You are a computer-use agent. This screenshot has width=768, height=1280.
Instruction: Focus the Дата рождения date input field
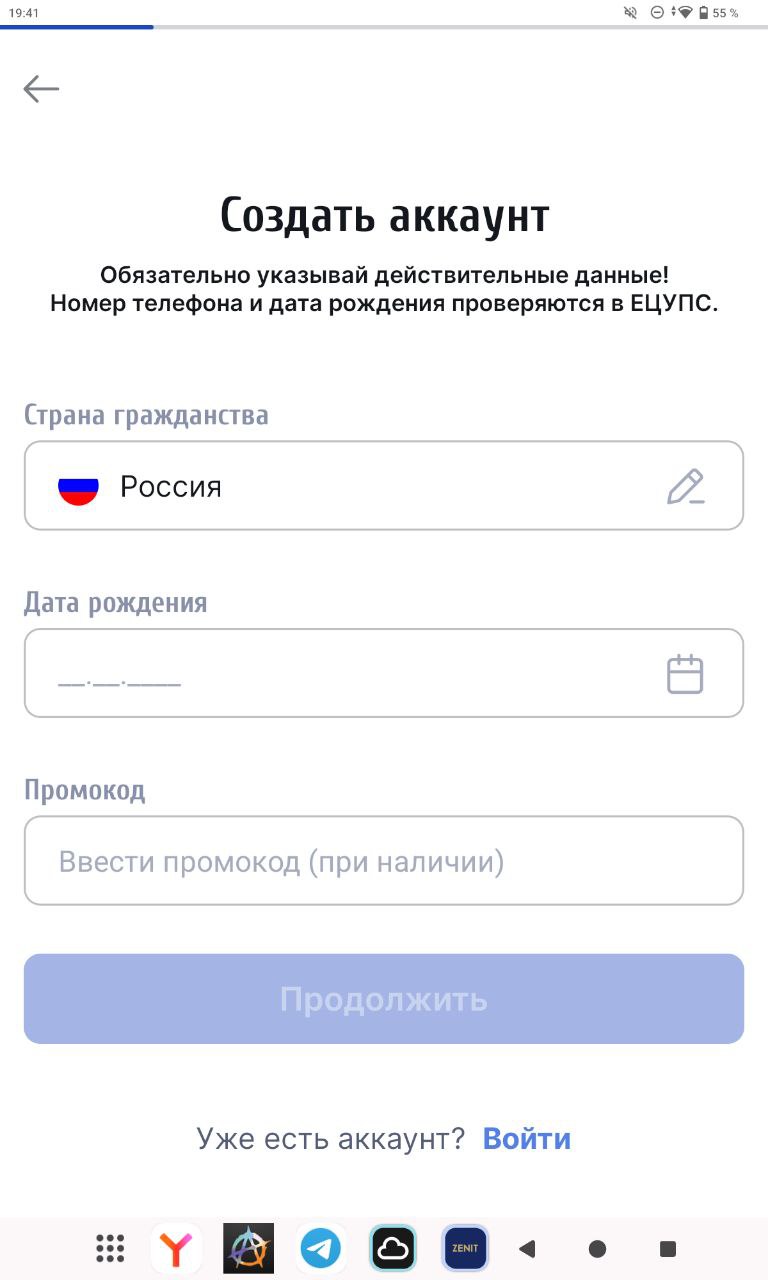384,673
